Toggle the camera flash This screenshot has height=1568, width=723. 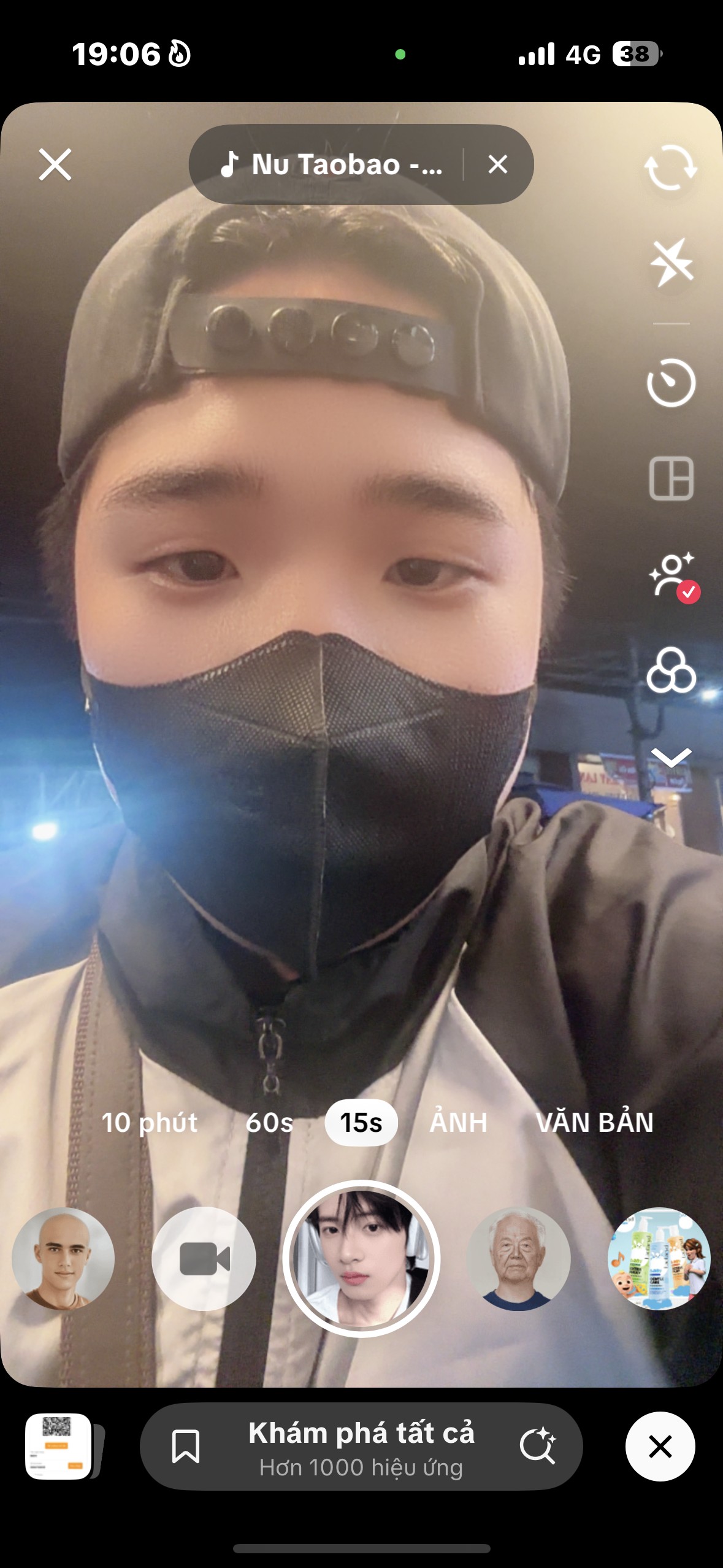coord(671,263)
